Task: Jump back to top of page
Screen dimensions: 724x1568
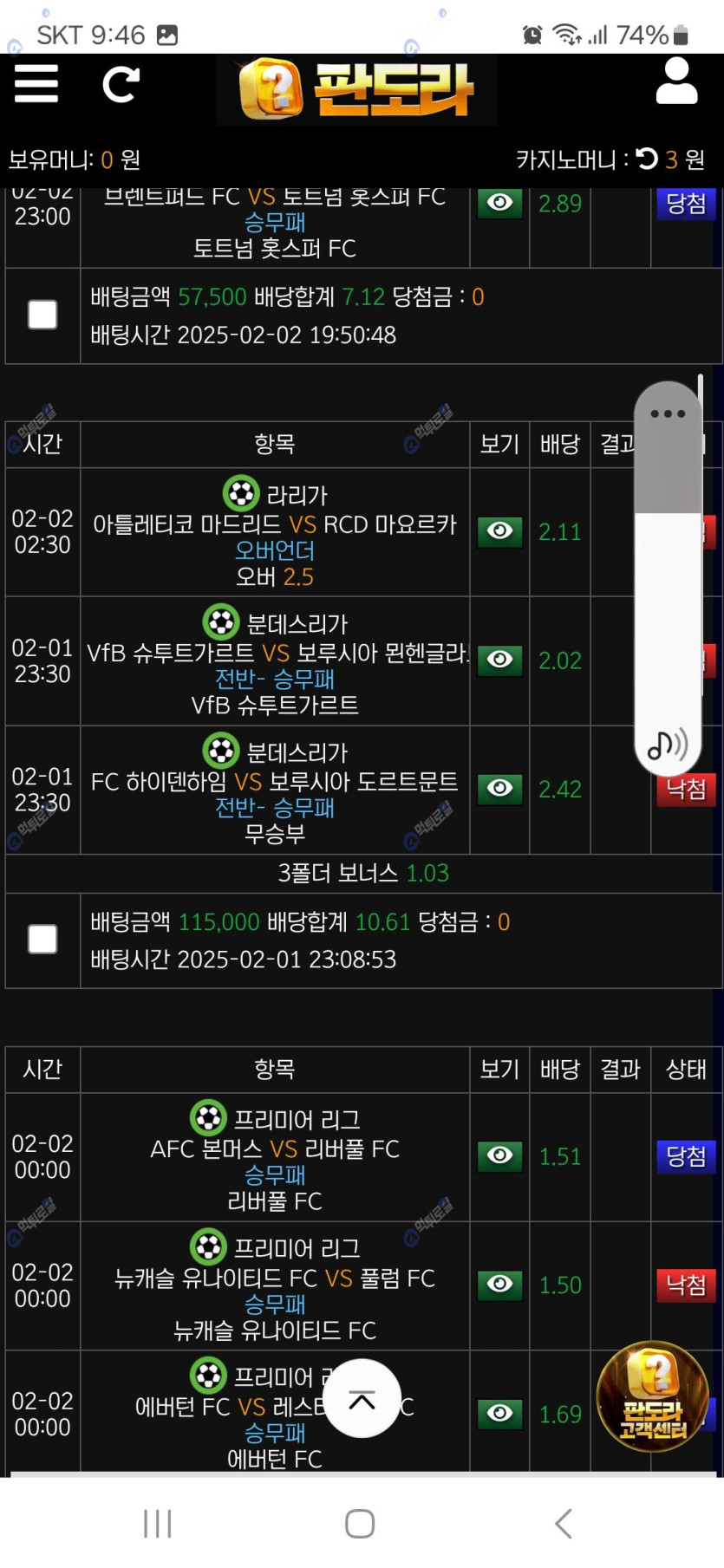Action: (x=362, y=1399)
